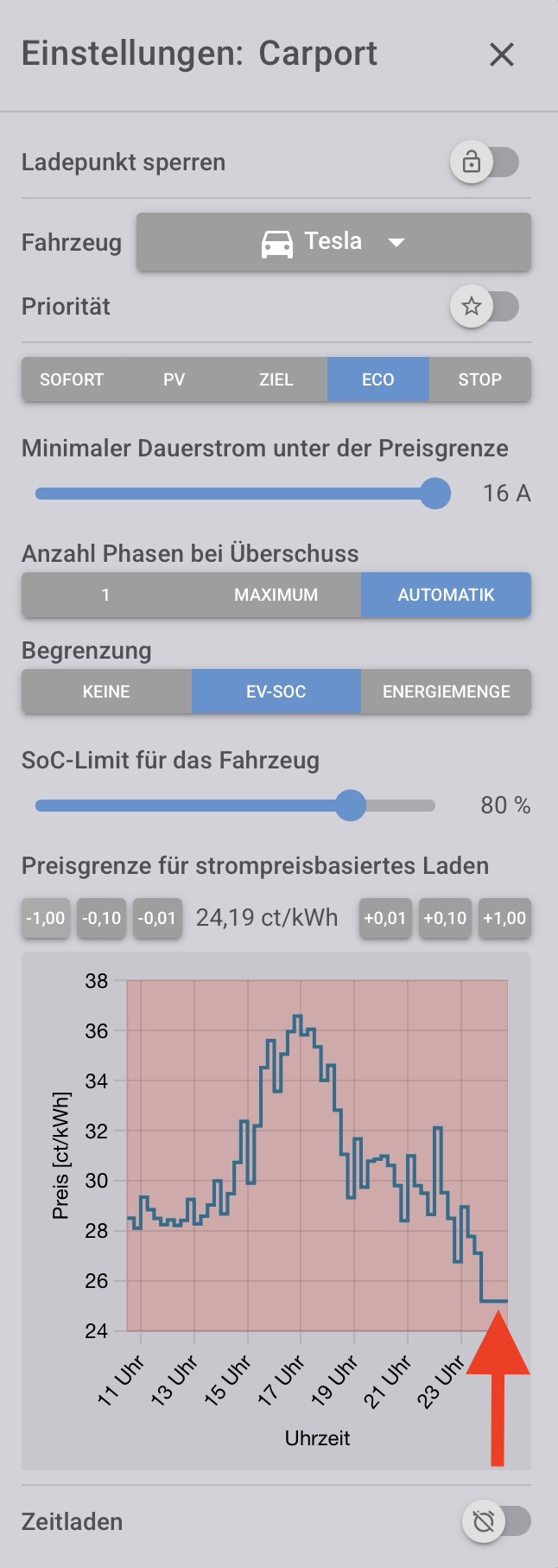Select MAXIMUM phases for surplus
558x1568 pixels.
point(276,595)
